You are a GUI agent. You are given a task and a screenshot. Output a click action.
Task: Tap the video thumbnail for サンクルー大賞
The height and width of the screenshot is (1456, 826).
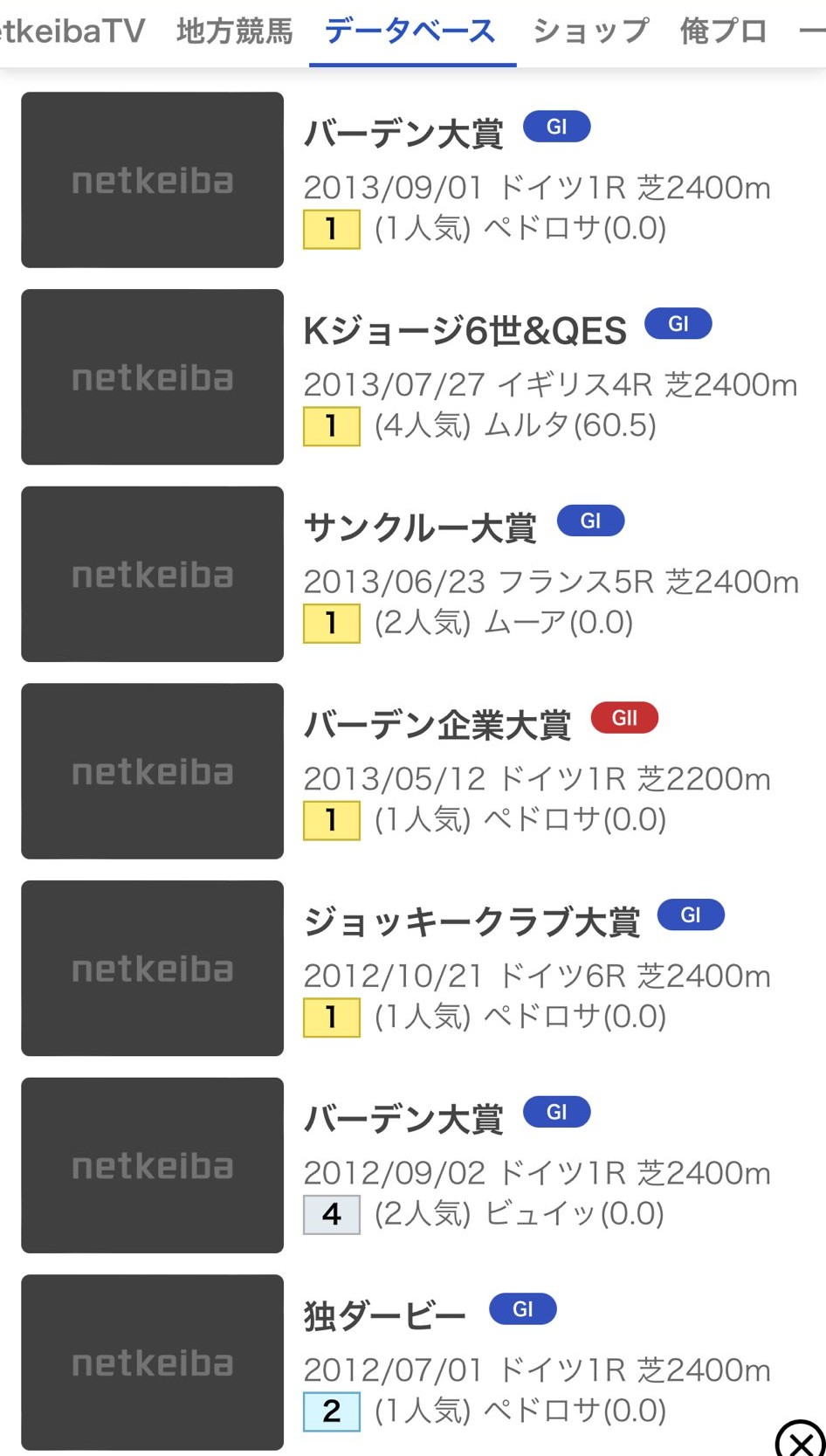tap(153, 574)
